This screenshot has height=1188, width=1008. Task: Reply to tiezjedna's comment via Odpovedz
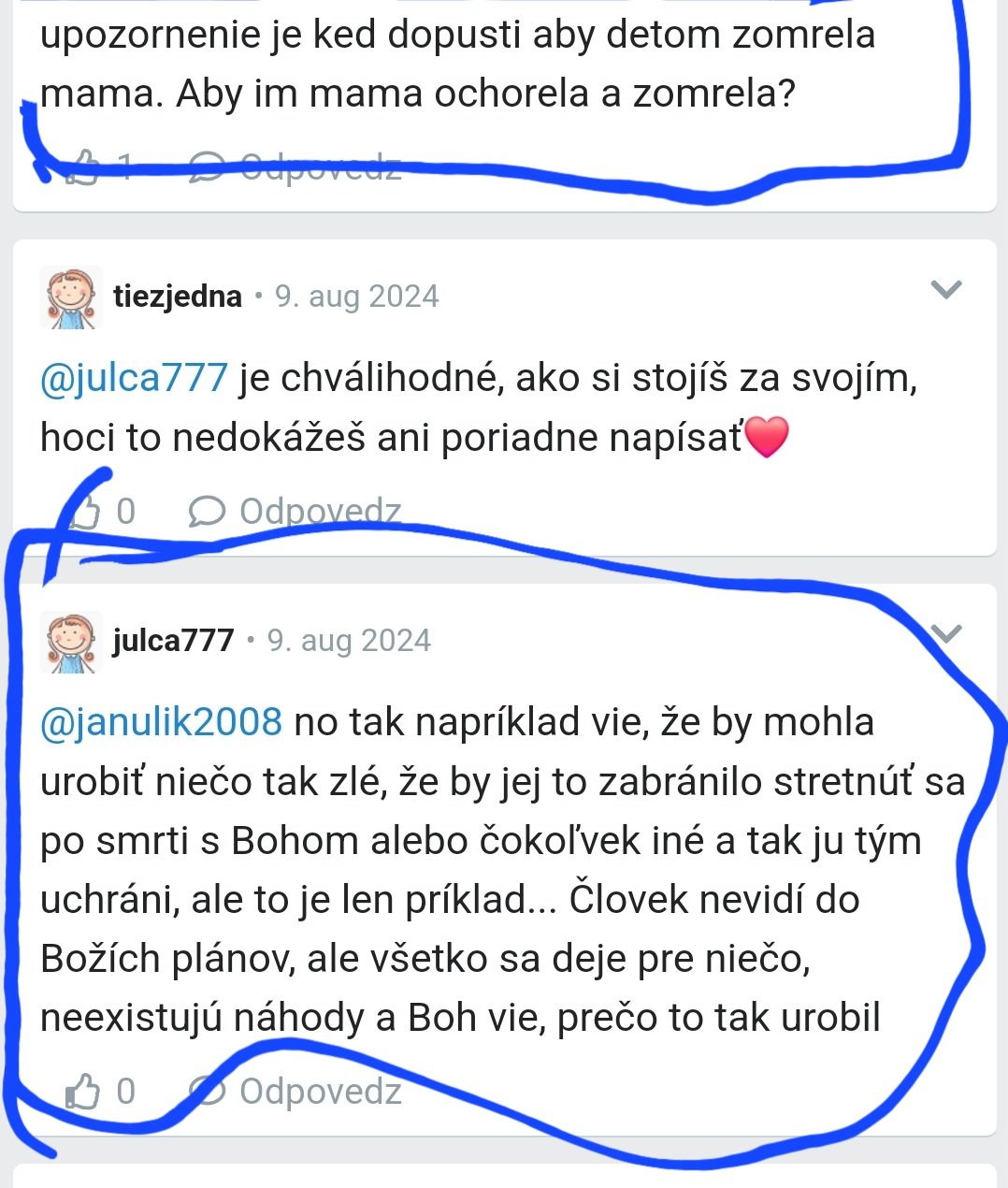pos(295,512)
